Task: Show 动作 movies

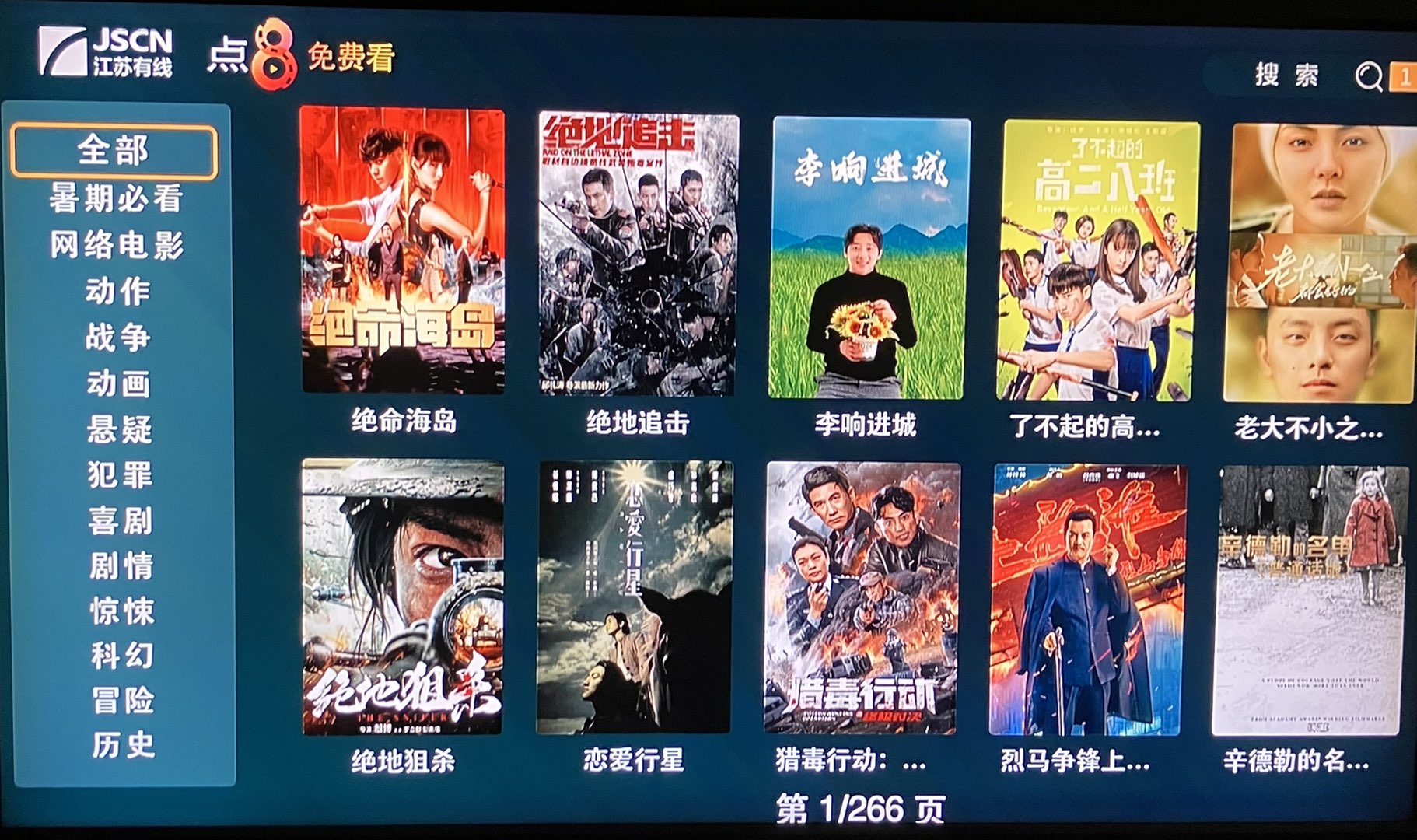Action: coord(117,291)
